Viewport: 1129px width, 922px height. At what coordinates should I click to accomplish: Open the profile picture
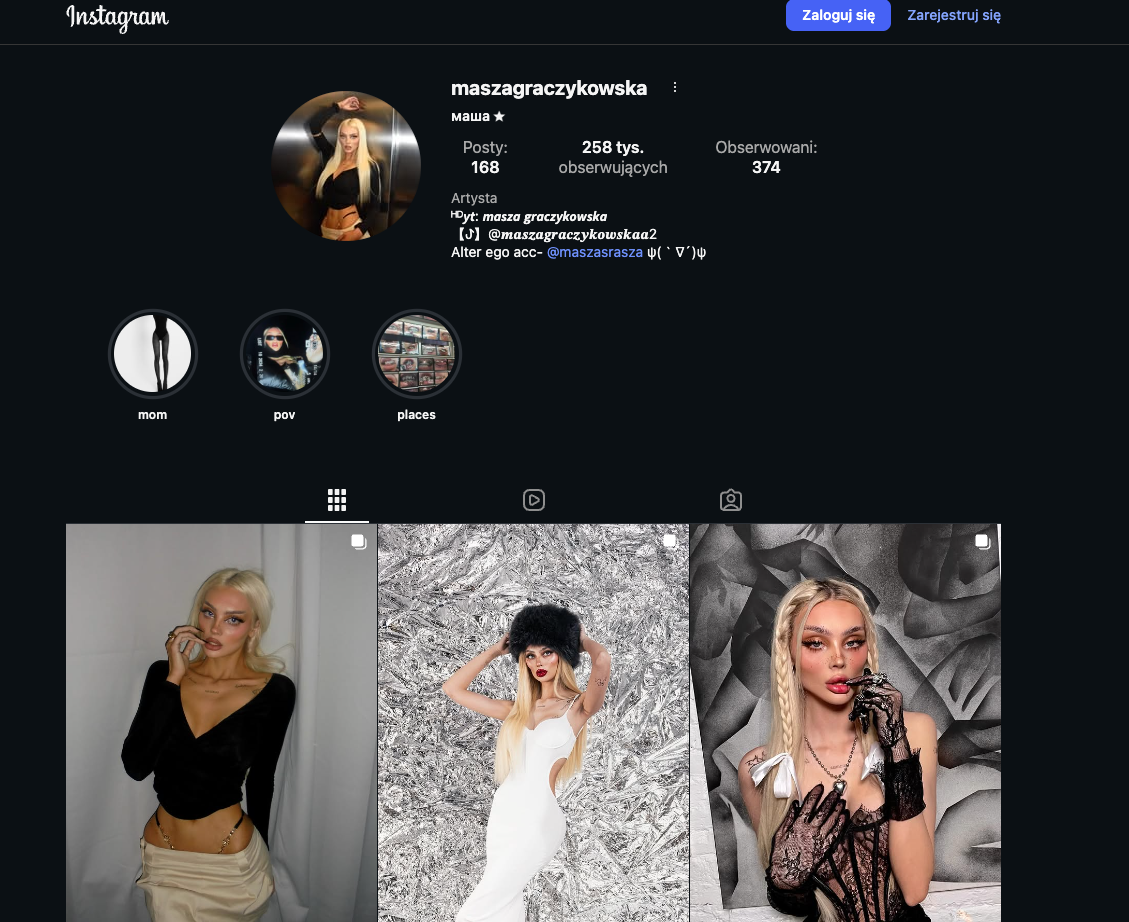tap(346, 165)
